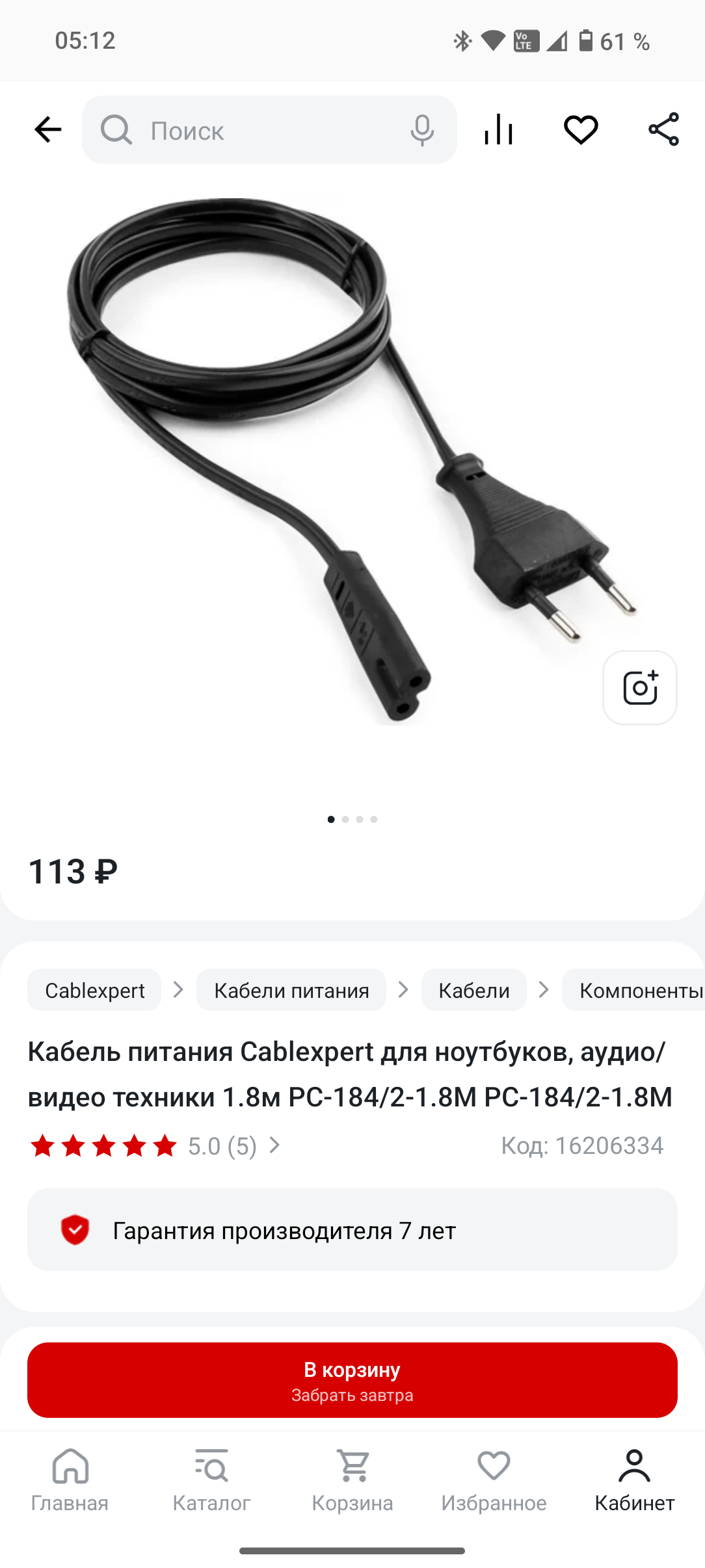Image resolution: width=705 pixels, height=1568 pixels.
Task: Open the Каталог tab
Action: coord(211,1480)
